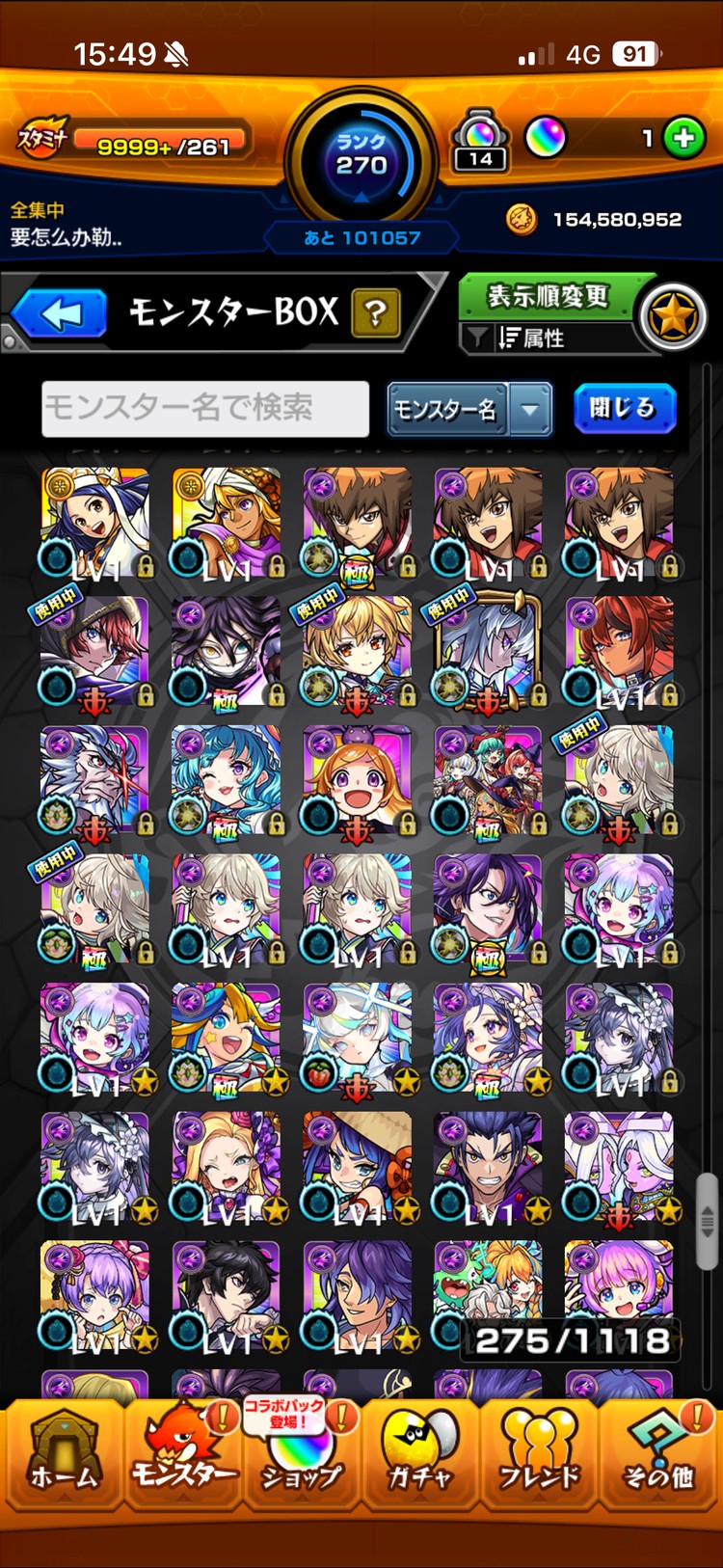Open the yellow question mark help

[376, 313]
